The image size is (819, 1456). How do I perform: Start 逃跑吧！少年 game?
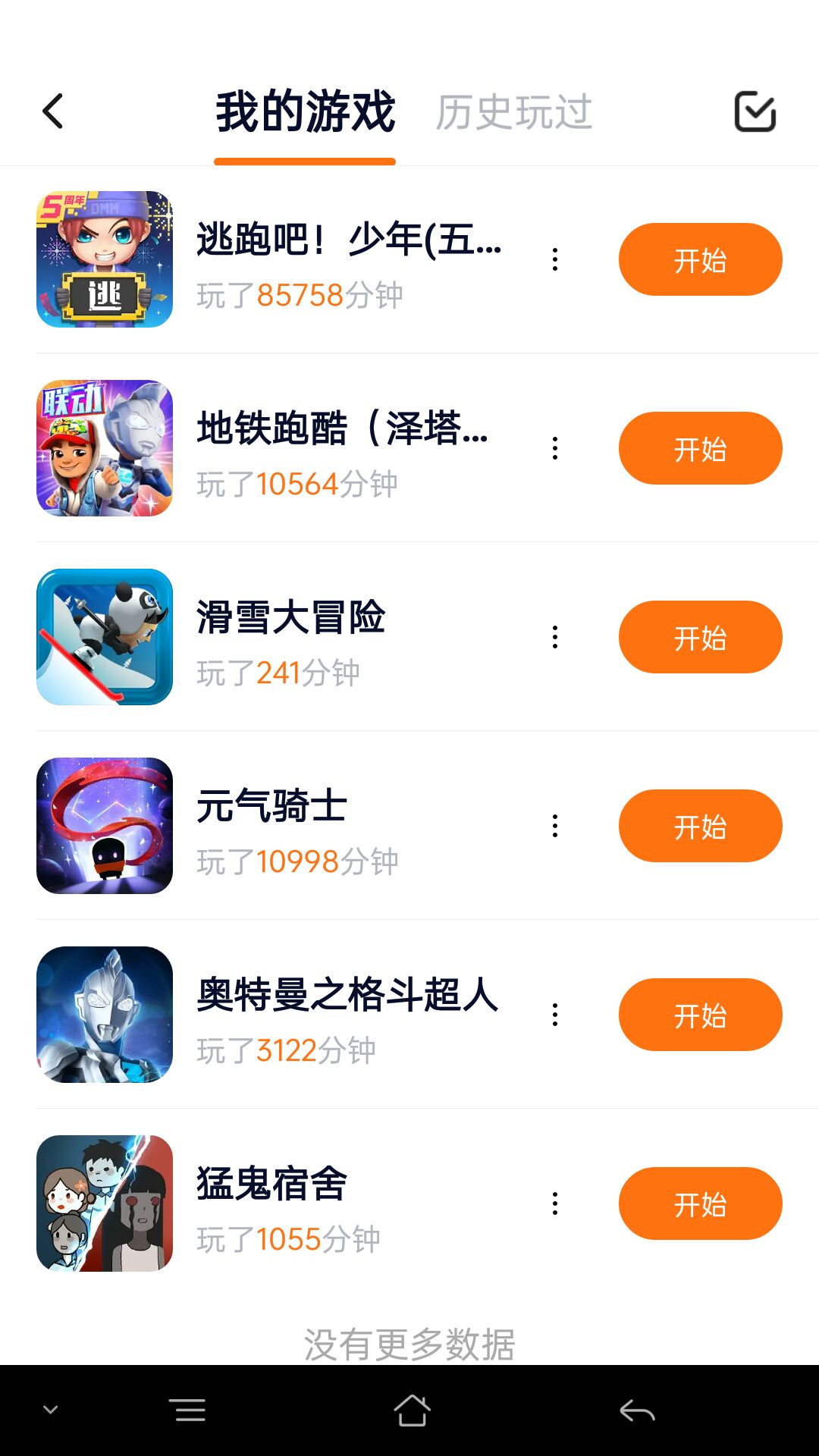point(700,259)
